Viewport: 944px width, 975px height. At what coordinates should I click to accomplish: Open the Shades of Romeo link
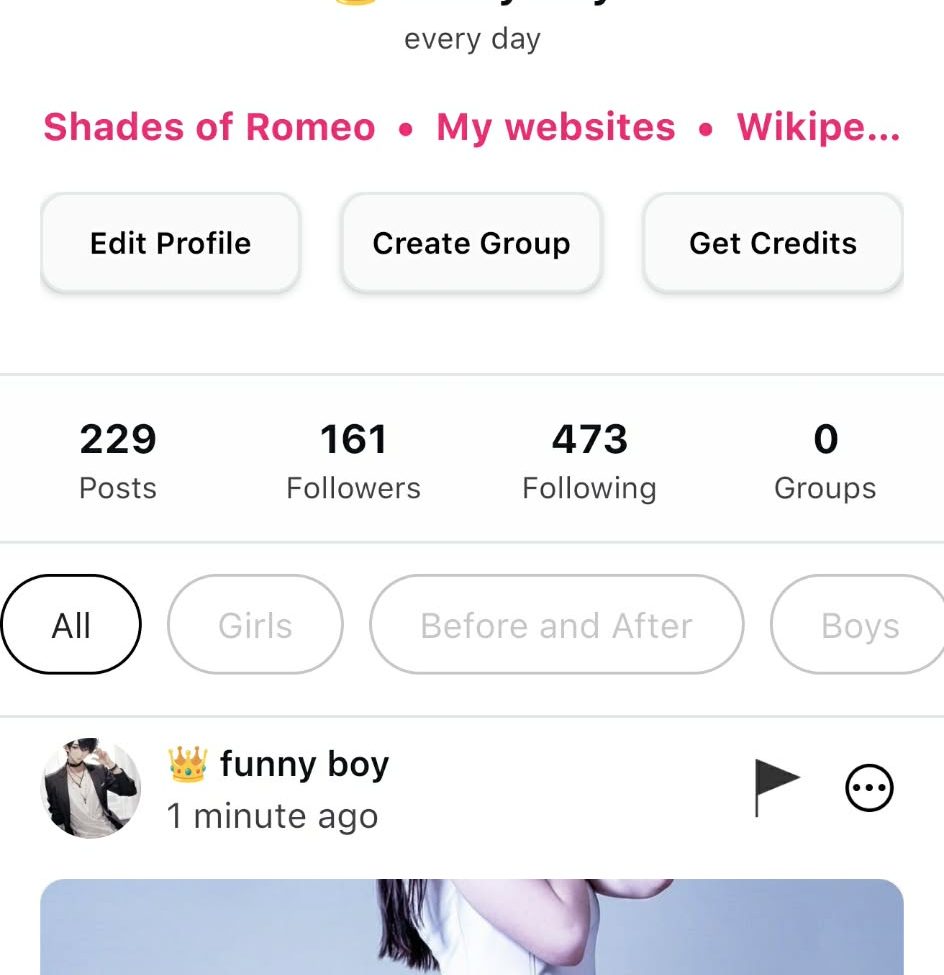208,126
